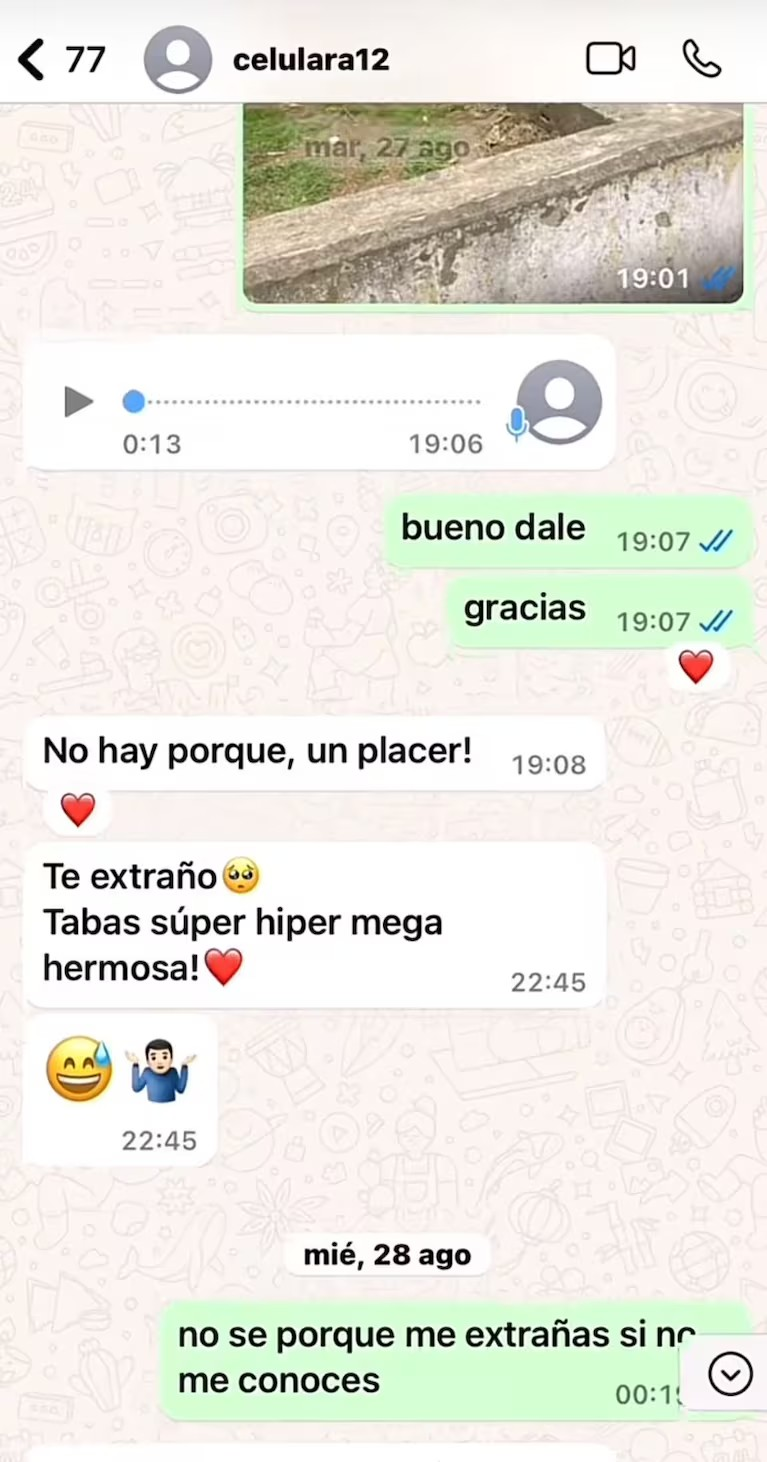
Task: Open celulara12 contact info
Action: 310,60
